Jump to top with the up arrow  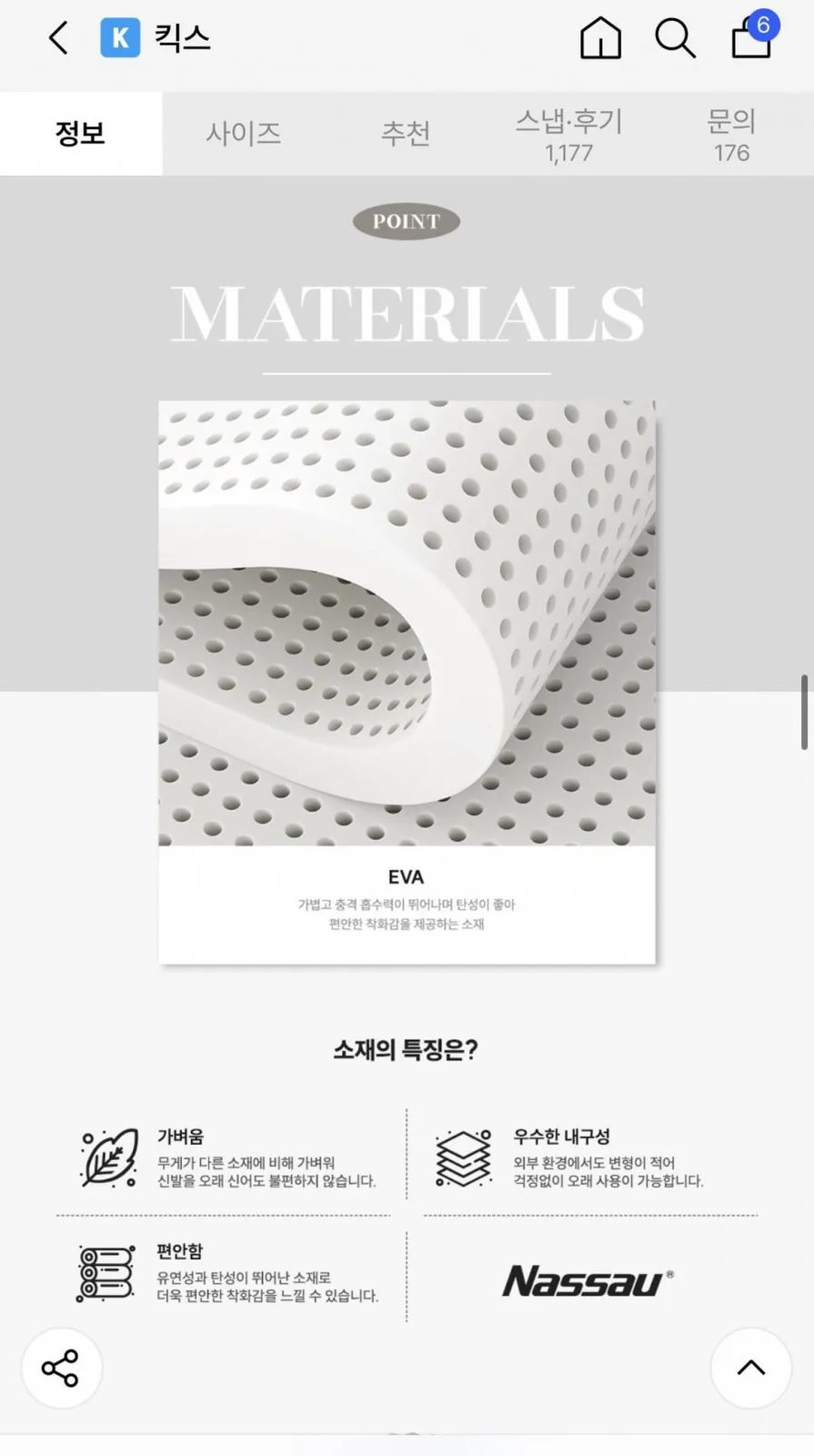[x=751, y=1368]
